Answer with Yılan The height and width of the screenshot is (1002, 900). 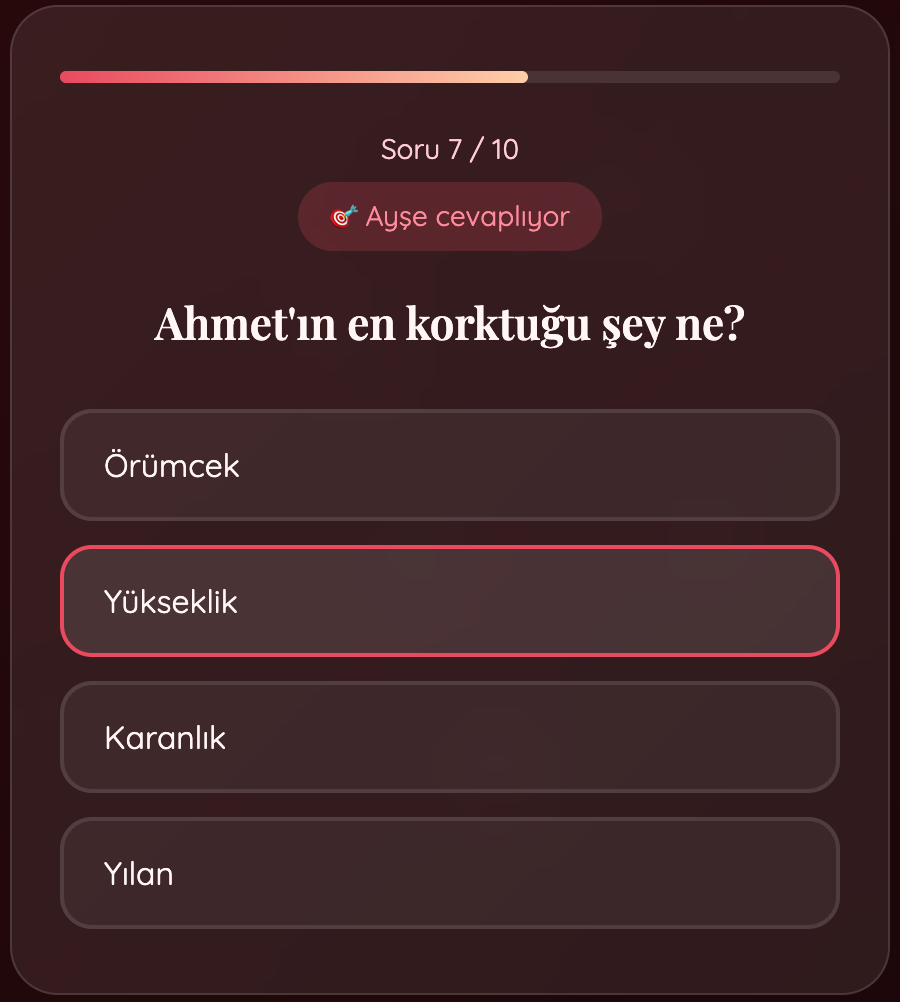pos(449,873)
